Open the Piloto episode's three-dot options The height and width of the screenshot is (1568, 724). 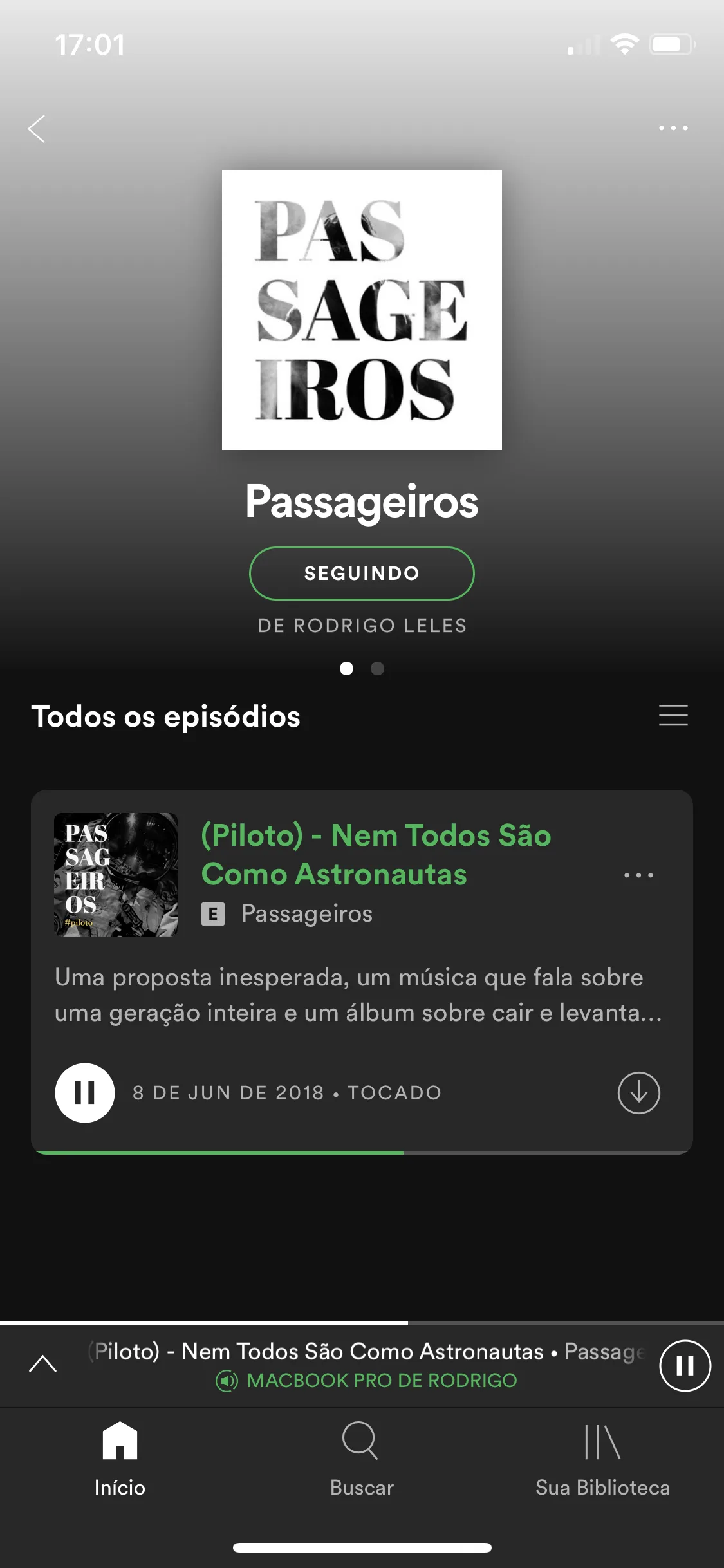[x=638, y=875]
